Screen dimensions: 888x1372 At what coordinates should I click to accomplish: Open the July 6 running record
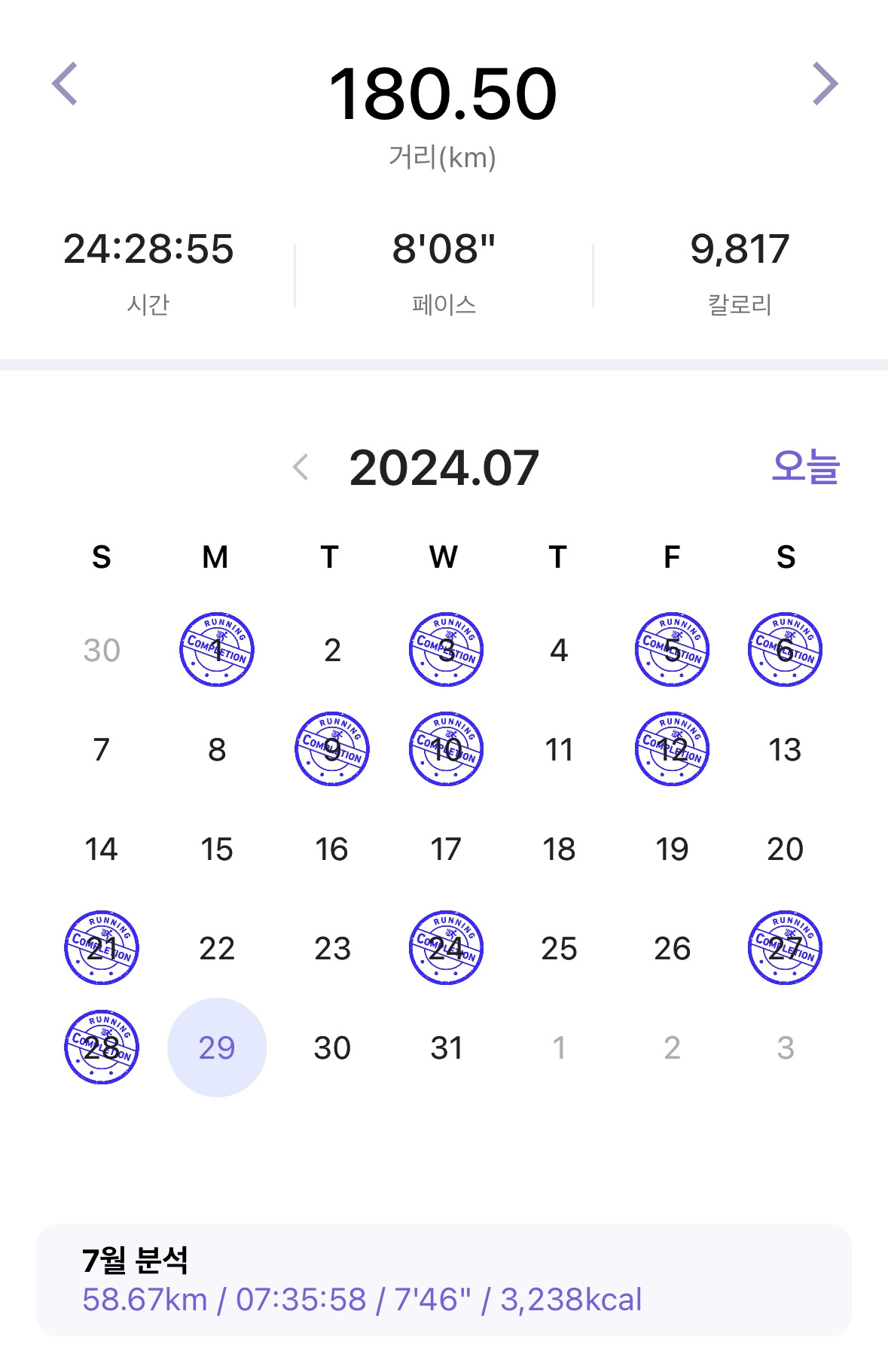(785, 649)
